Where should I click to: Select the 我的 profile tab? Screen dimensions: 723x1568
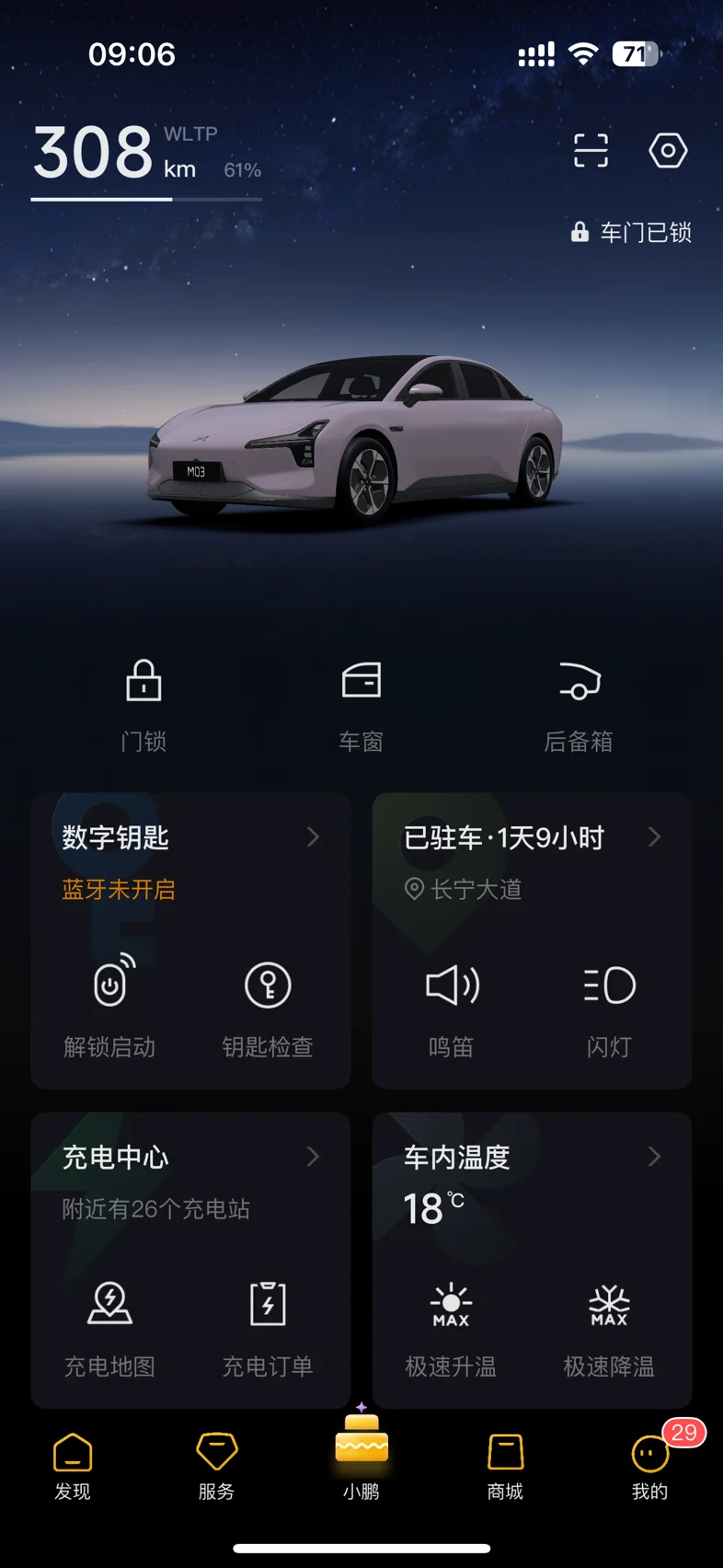coord(649,1467)
